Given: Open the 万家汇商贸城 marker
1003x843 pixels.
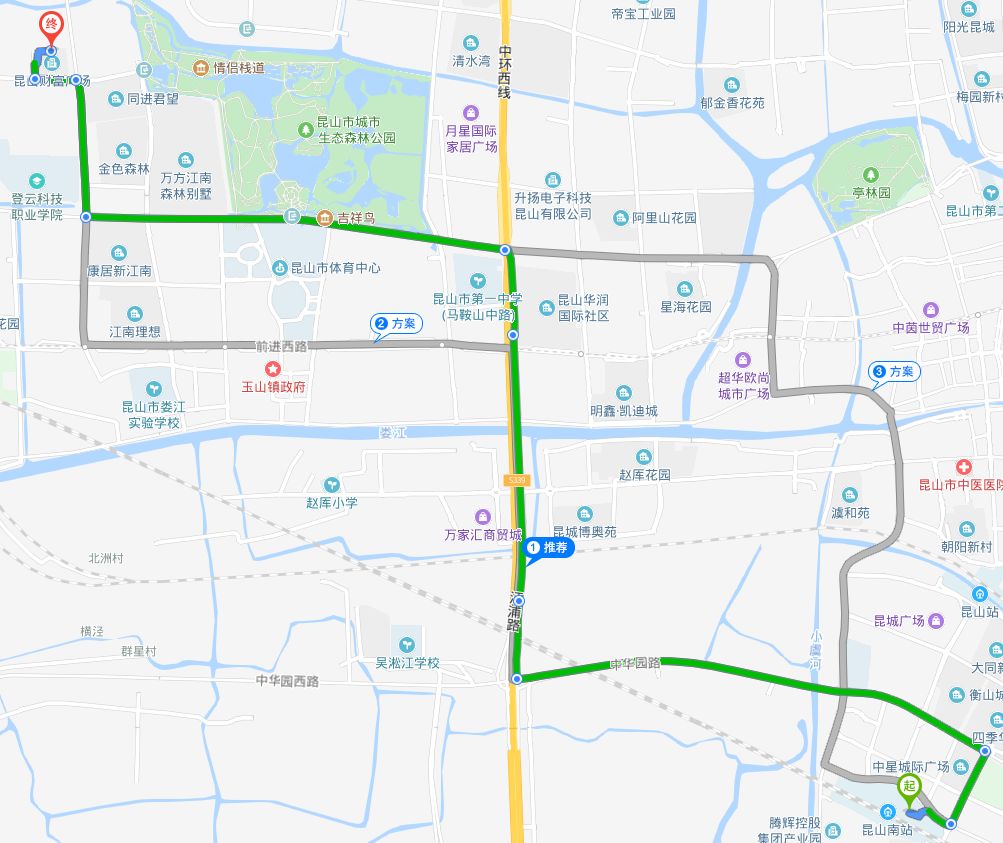Looking at the screenshot, I should pyautogui.click(x=483, y=517).
